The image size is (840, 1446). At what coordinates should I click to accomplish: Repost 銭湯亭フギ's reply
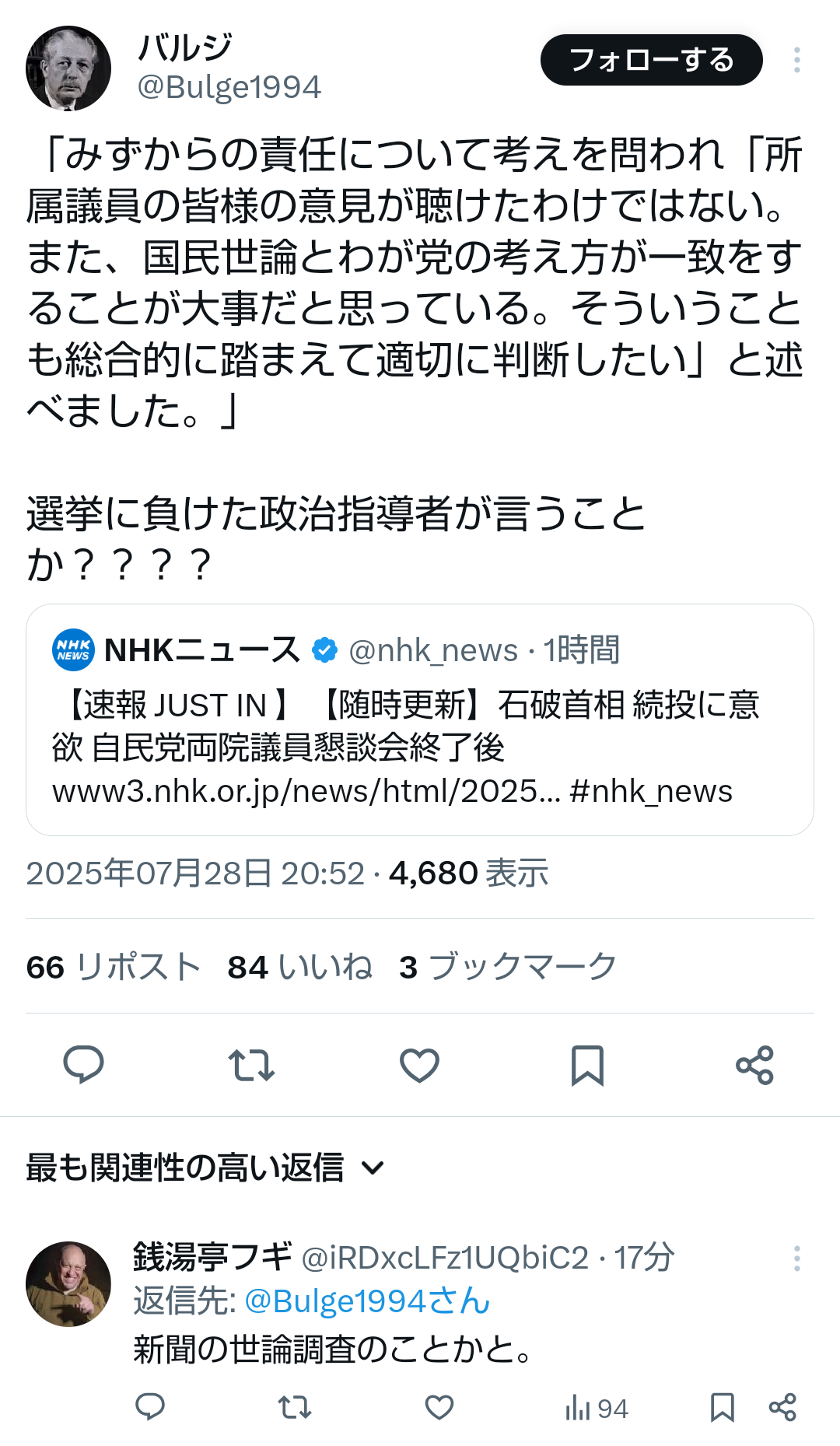point(295,1407)
